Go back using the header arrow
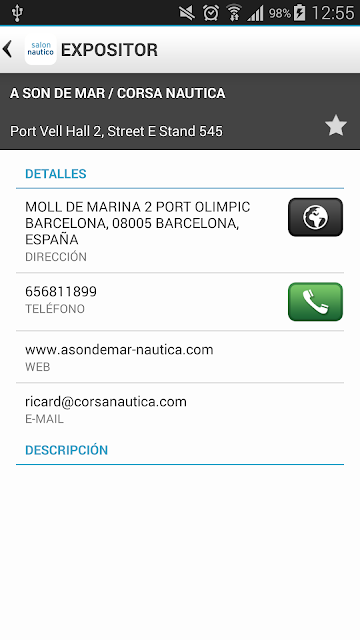 tap(7, 49)
